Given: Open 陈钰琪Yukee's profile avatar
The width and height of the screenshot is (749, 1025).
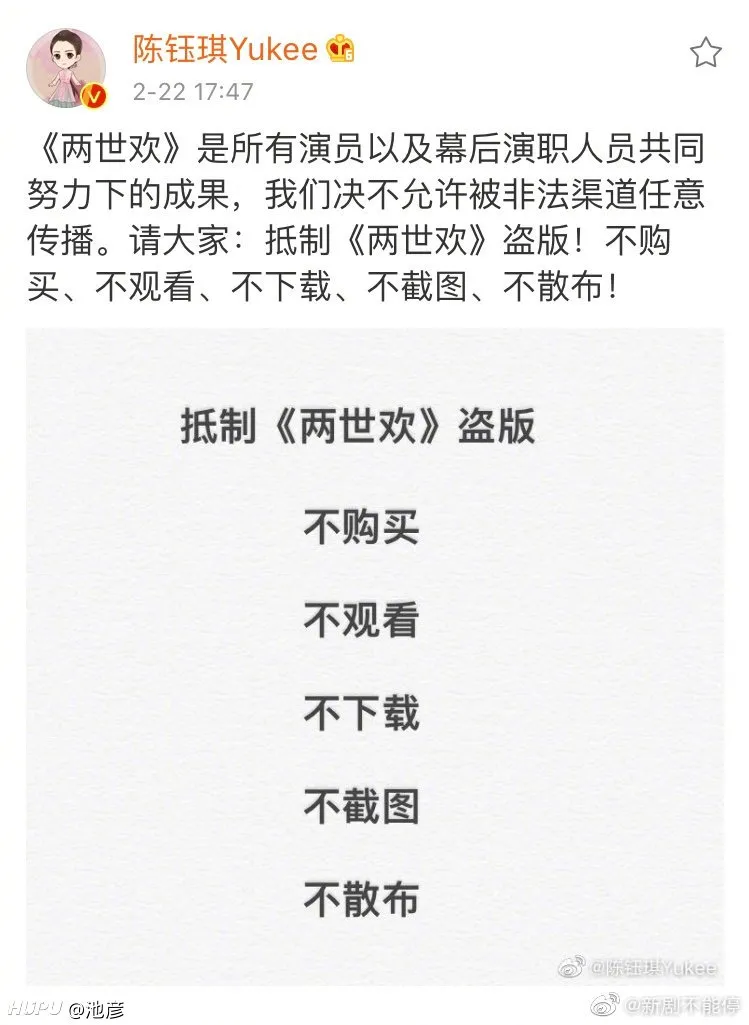Looking at the screenshot, I should click(x=66, y=68).
